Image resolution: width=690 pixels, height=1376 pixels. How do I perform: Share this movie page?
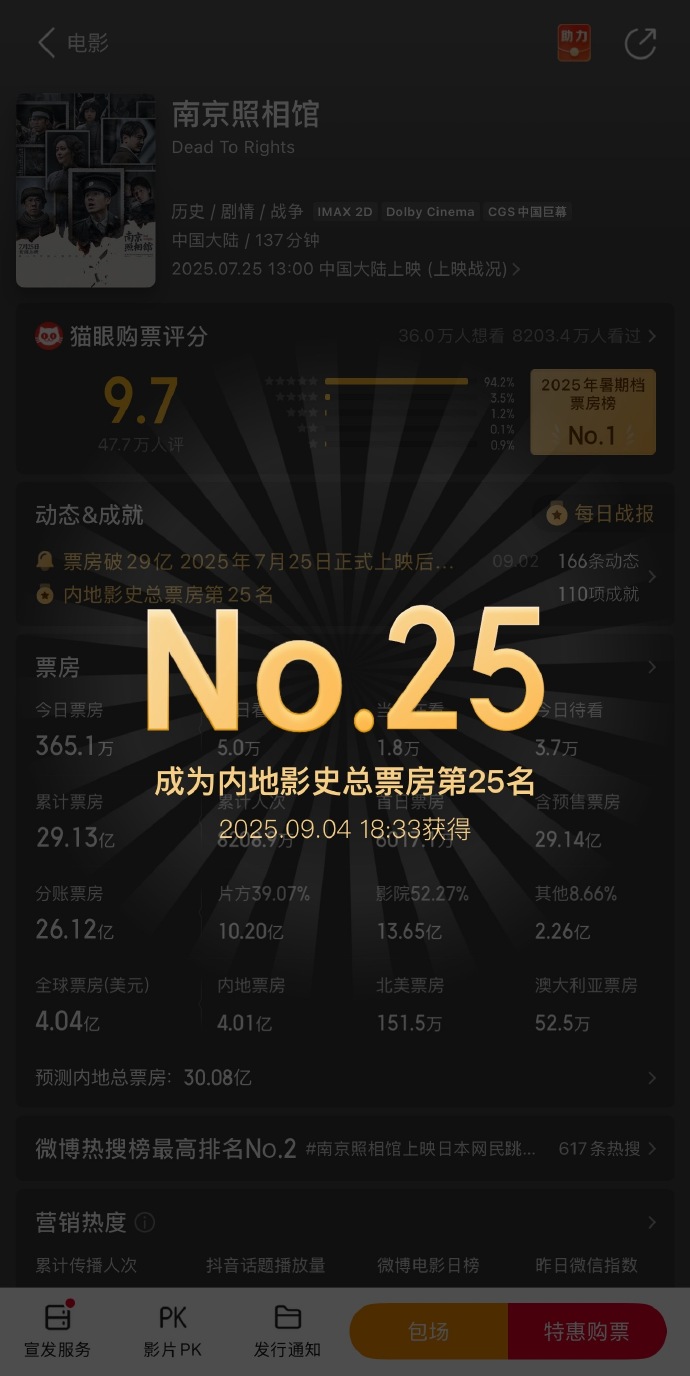[640, 43]
